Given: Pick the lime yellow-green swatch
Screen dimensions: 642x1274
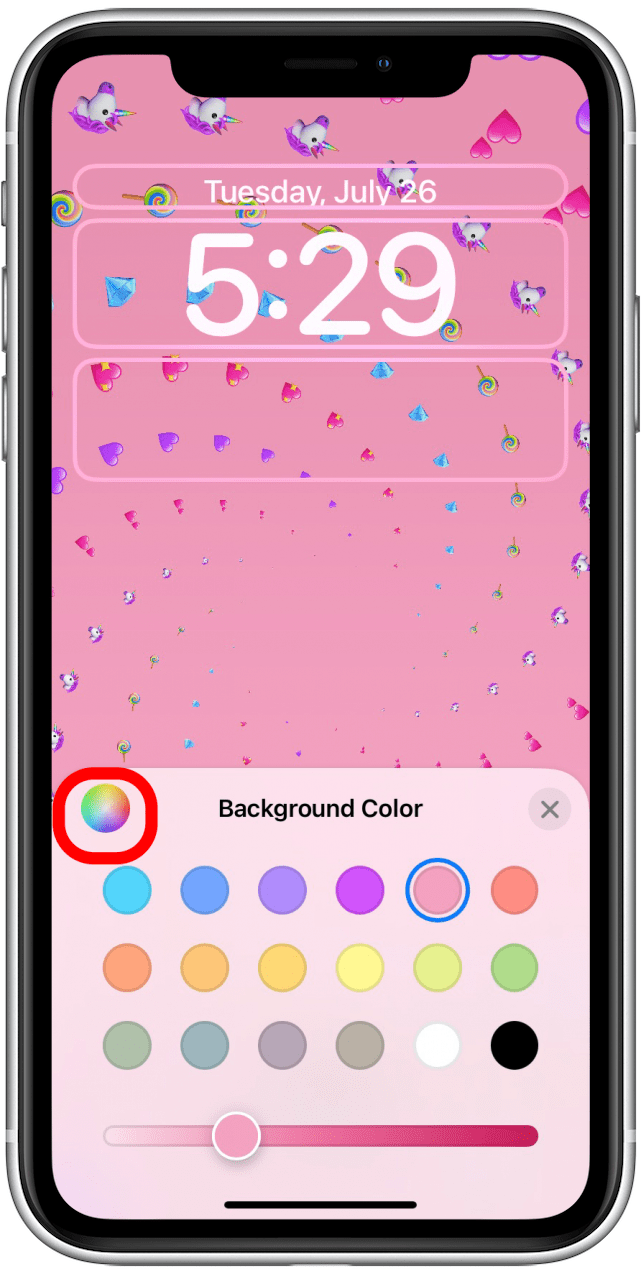Looking at the screenshot, I should [x=437, y=967].
